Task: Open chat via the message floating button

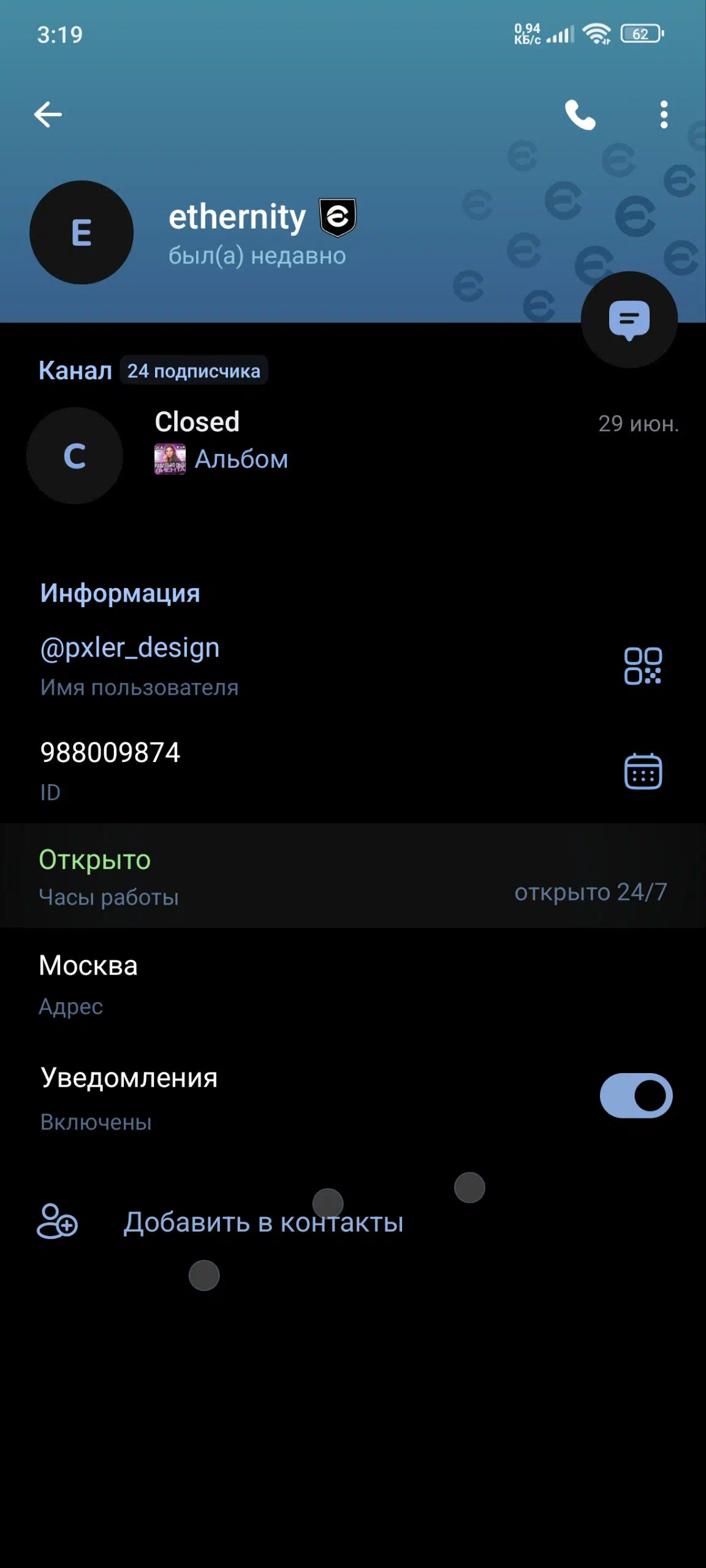Action: click(x=629, y=320)
